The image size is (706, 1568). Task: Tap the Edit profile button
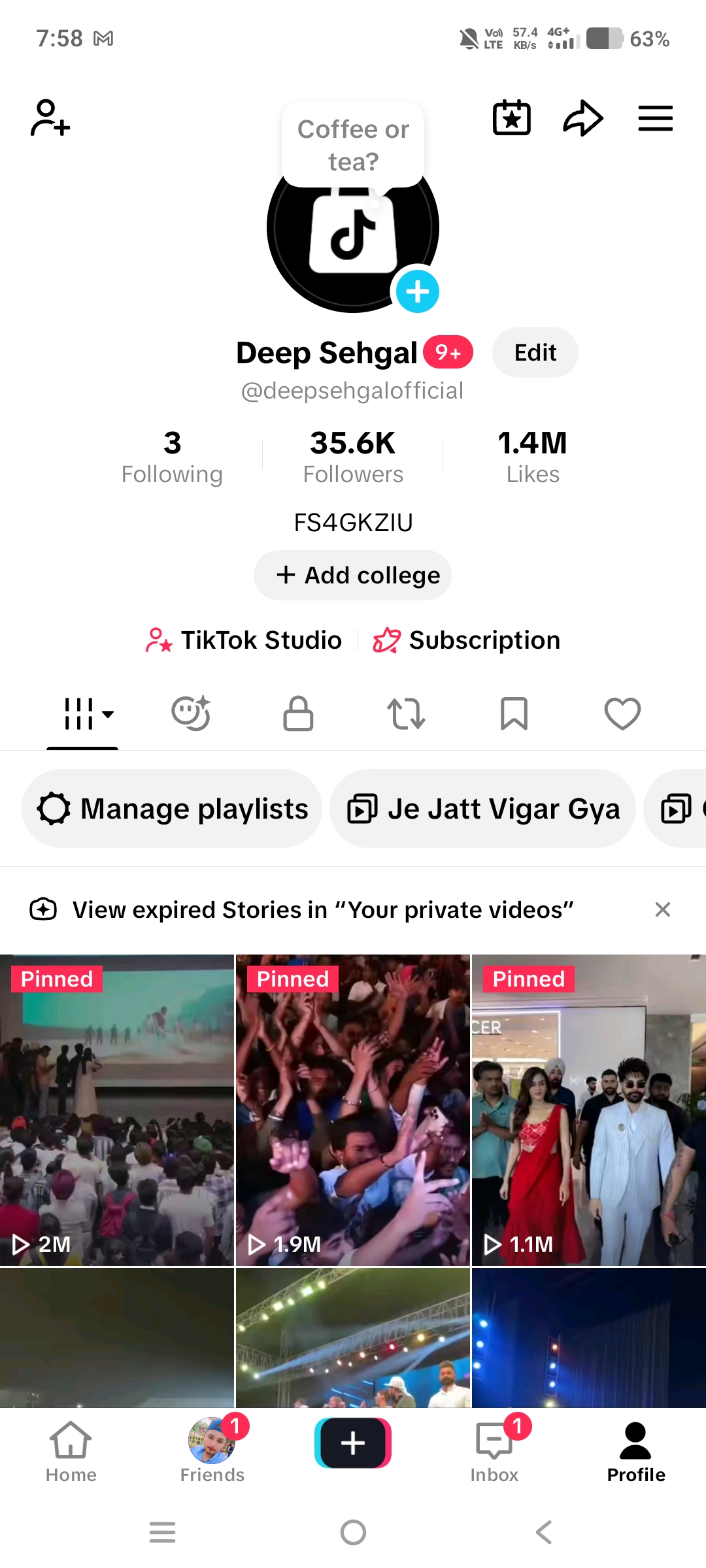pos(535,353)
